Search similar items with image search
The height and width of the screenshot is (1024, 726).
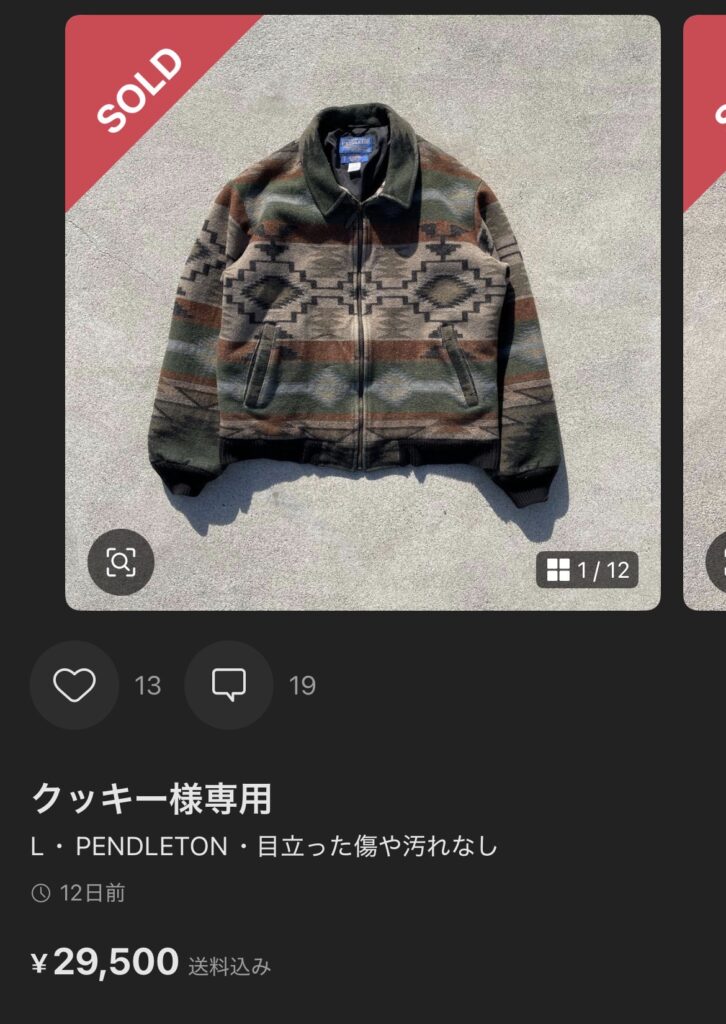[x=121, y=562]
